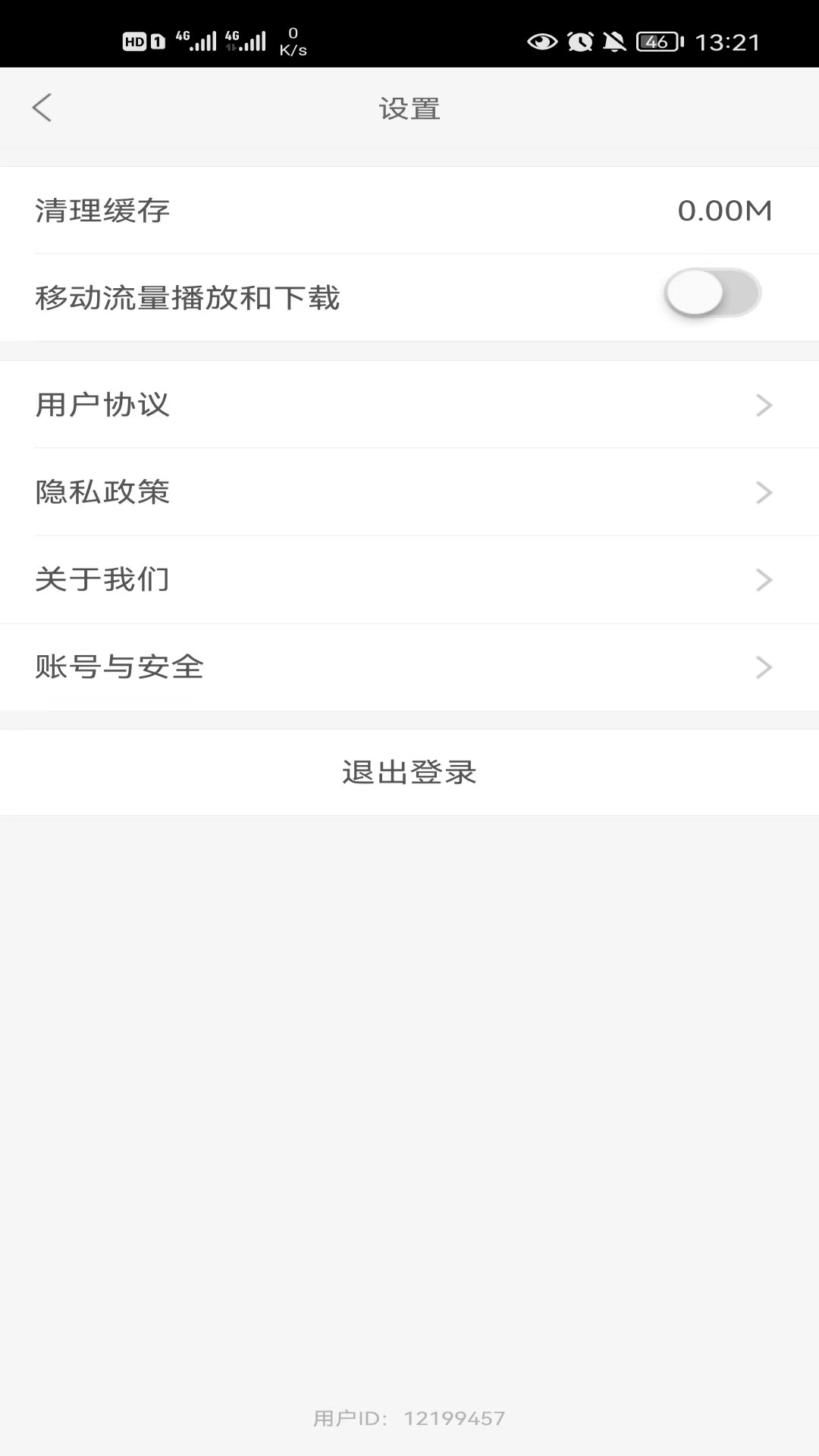Tap the muted notification bell icon

616,42
